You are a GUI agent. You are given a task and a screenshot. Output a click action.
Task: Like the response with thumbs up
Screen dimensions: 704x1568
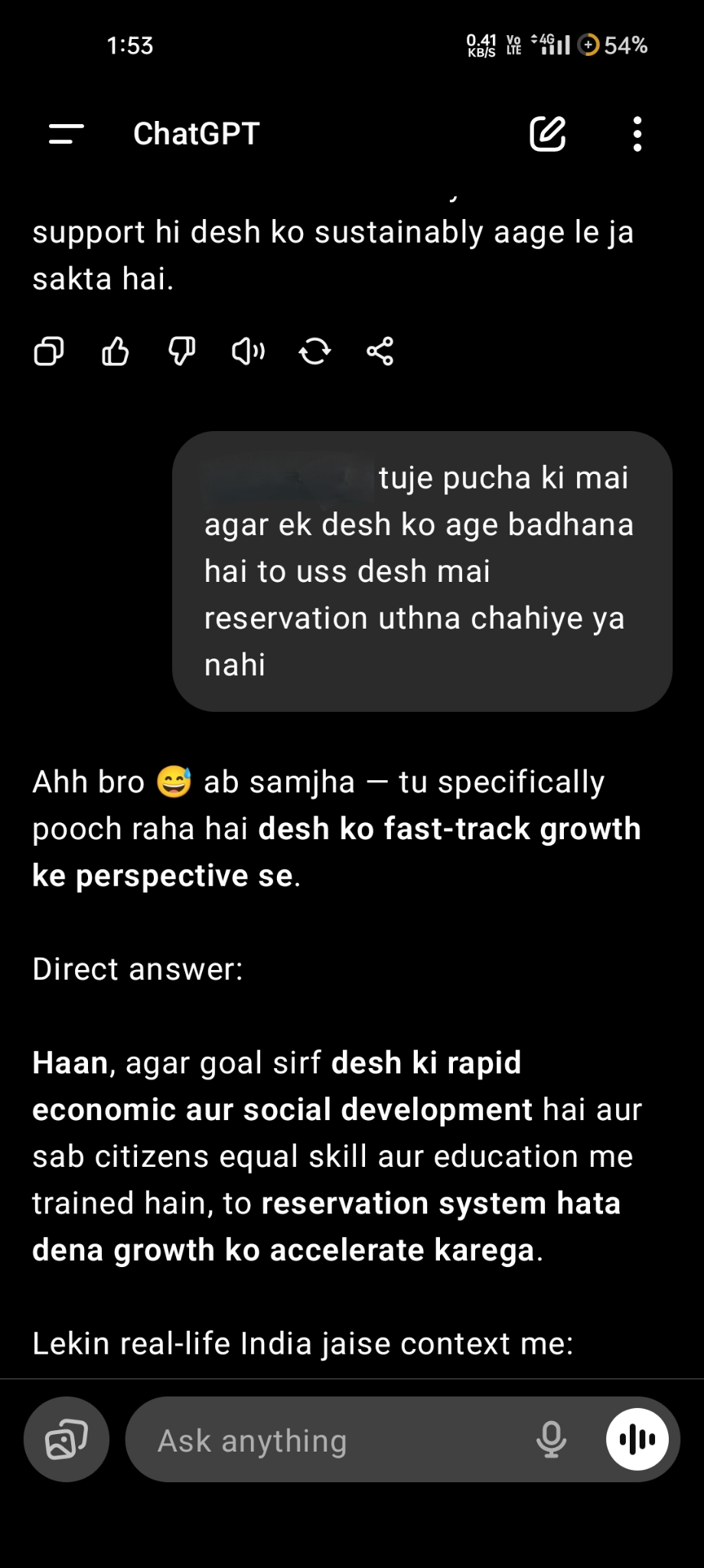(116, 351)
